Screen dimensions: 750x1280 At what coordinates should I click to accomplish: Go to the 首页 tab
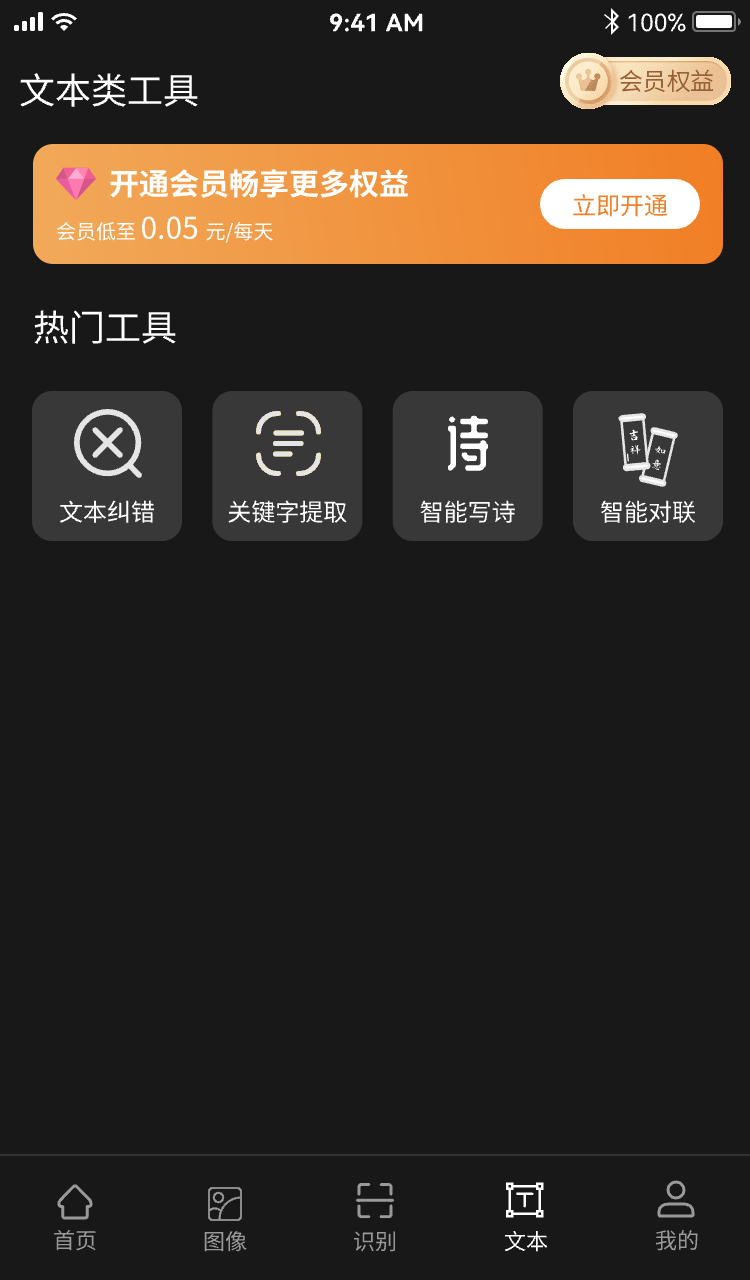point(75,1216)
